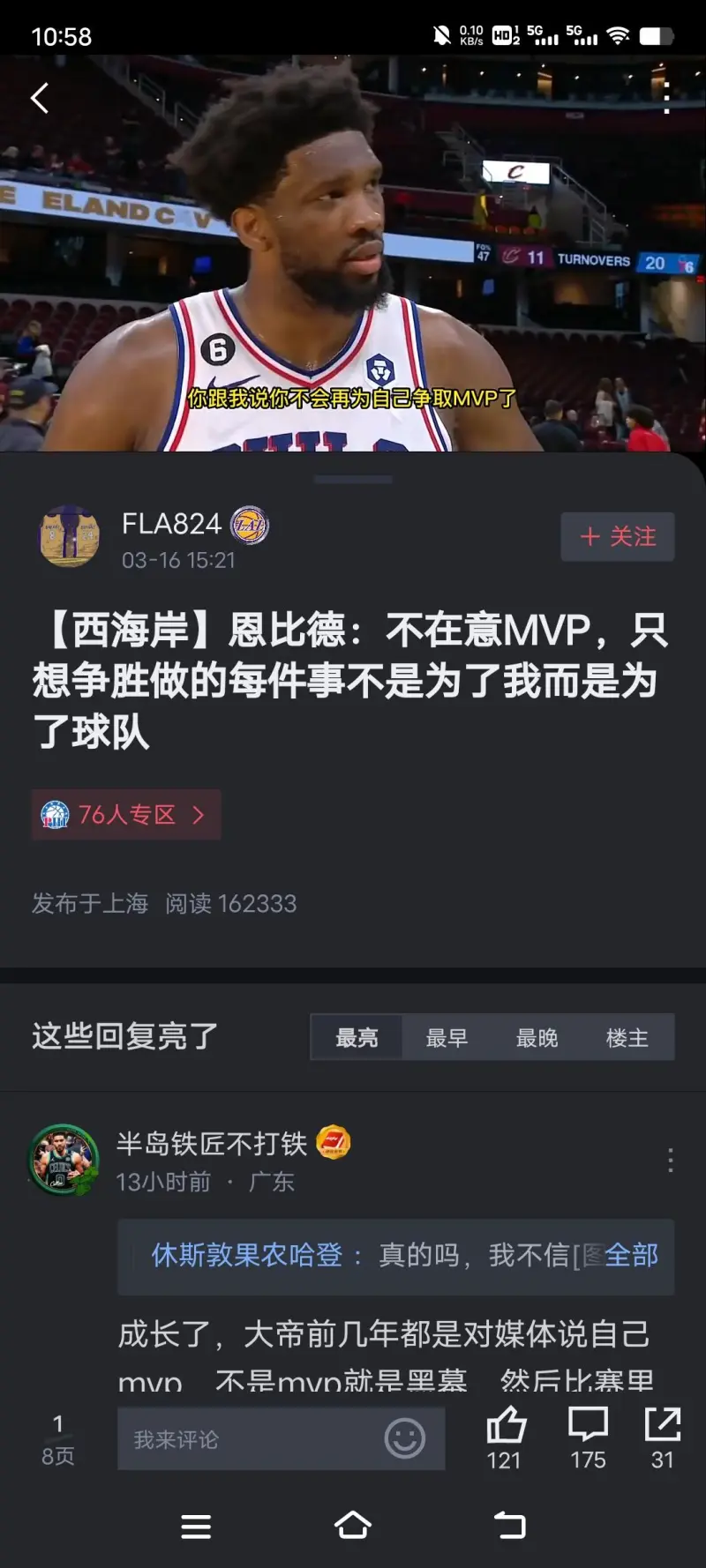Open the page selector showing 1 of 8页

coord(58,1439)
